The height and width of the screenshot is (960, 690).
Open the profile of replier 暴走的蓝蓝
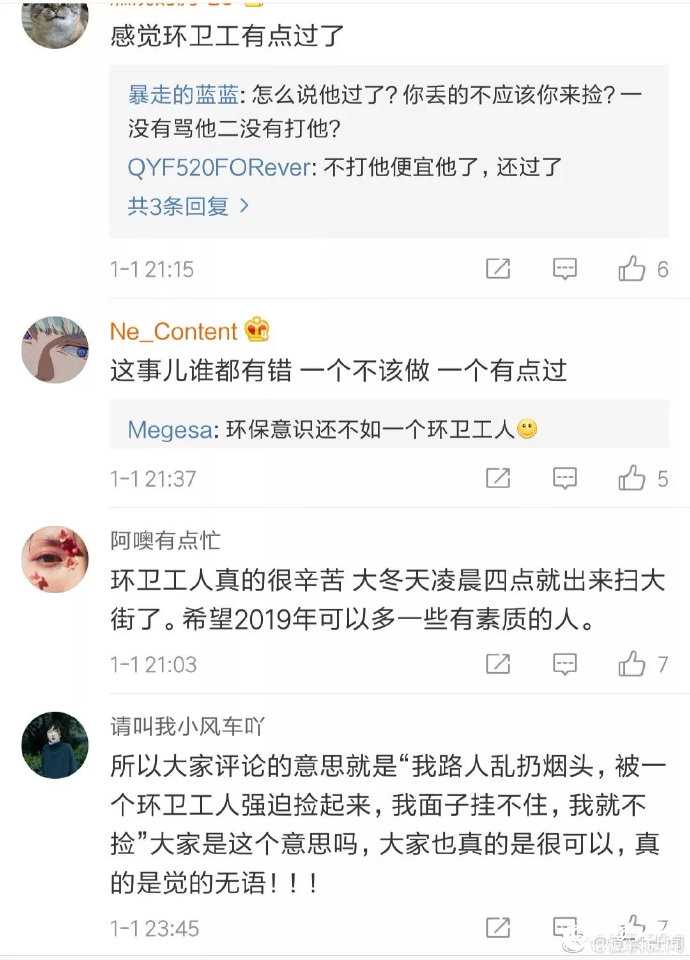tap(183, 95)
